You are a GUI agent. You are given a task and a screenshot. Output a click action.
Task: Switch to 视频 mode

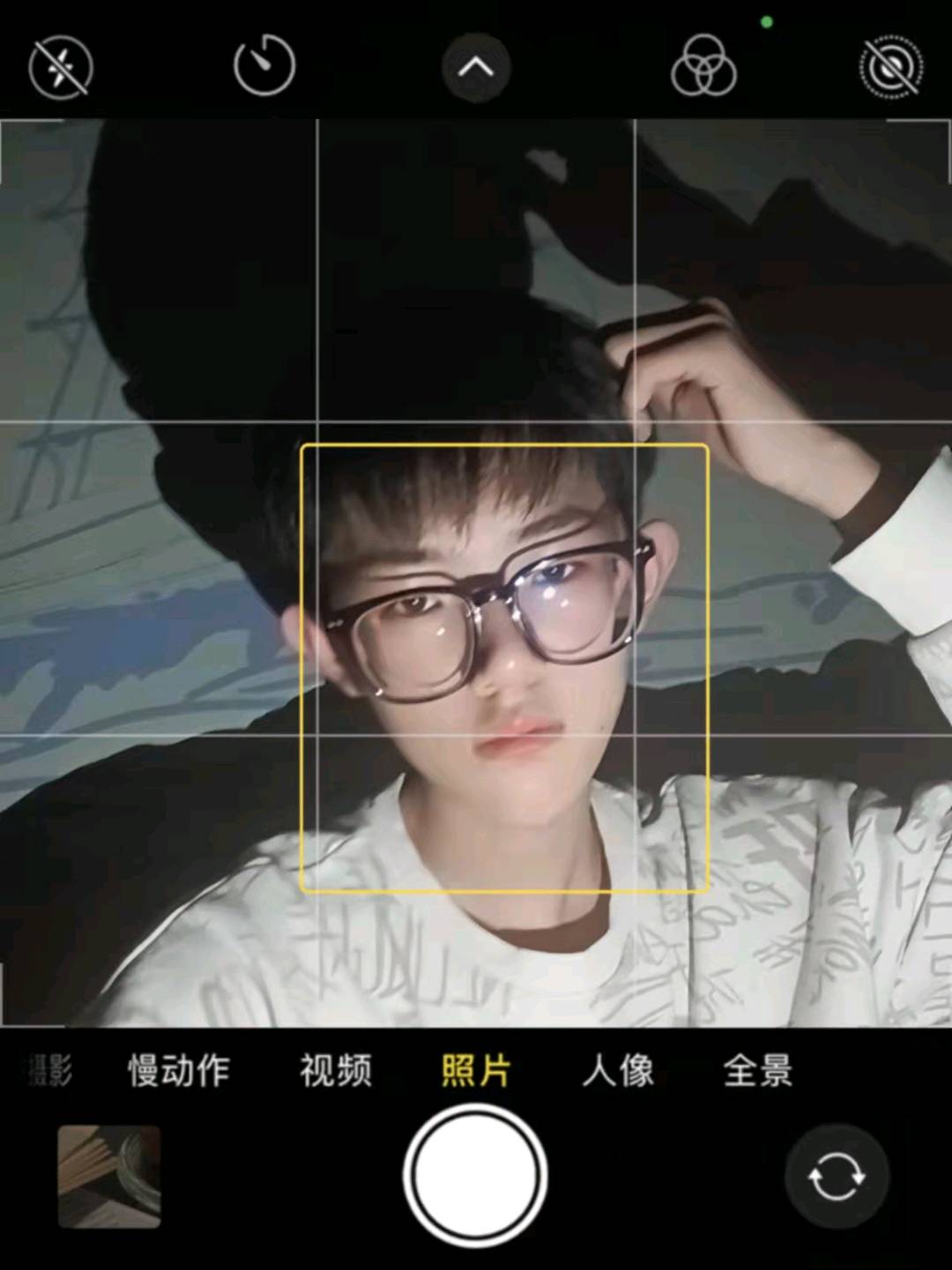(335, 1070)
